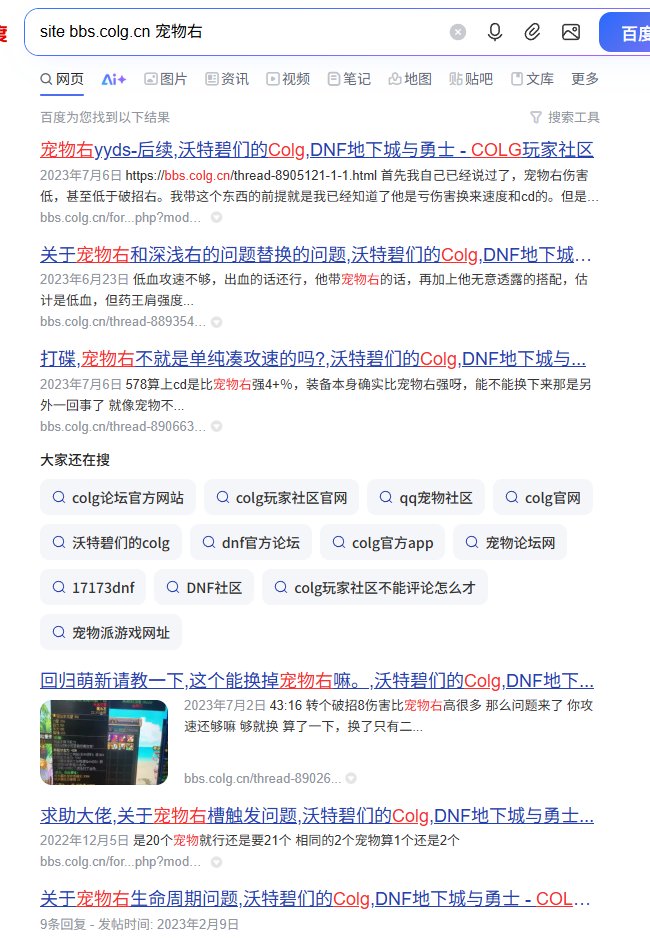
Task: Search related term dnf官方论坛
Action: coord(251,543)
